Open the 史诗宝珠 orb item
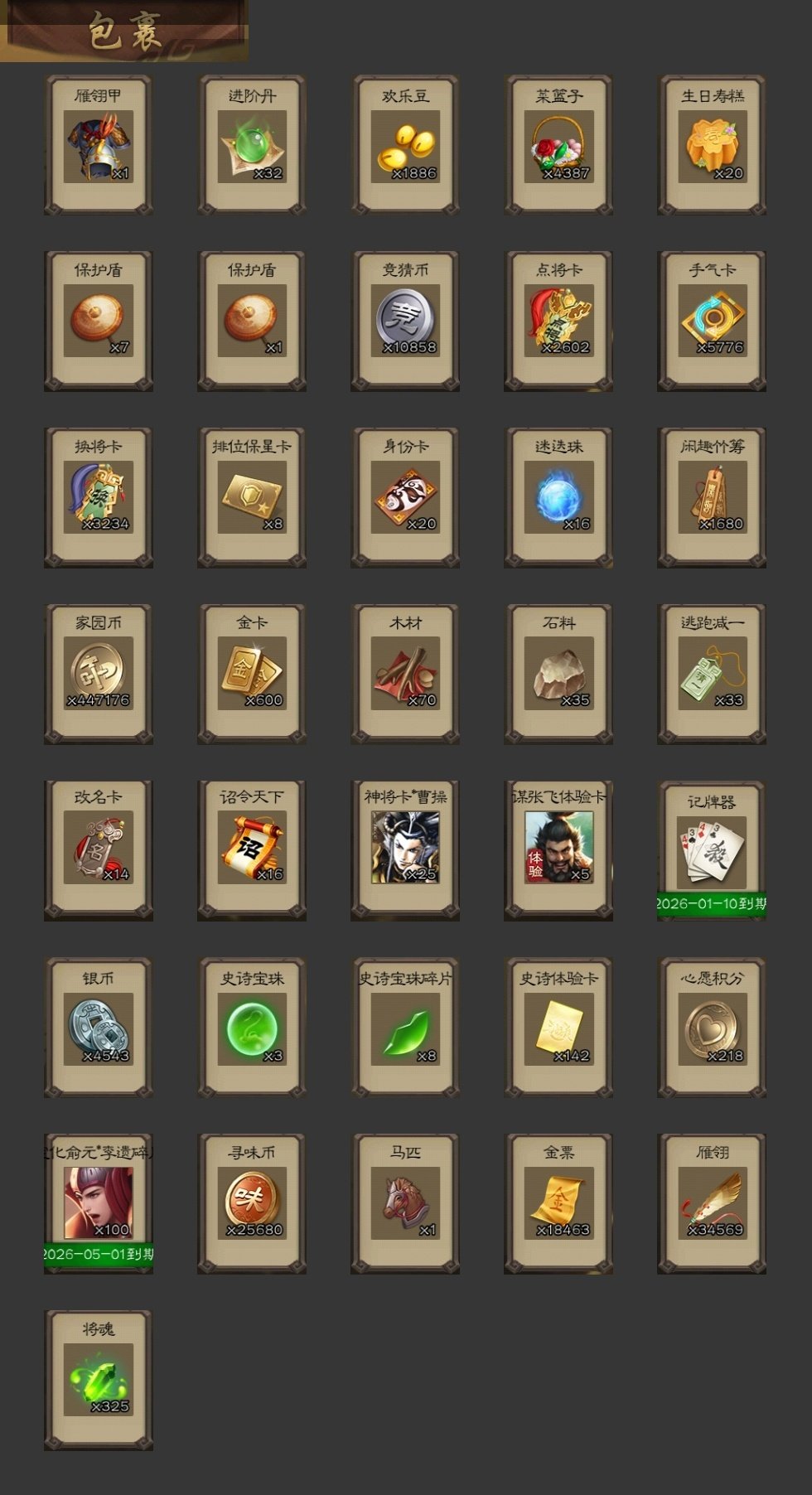Screen dimensions: 812x1495 [252, 1028]
